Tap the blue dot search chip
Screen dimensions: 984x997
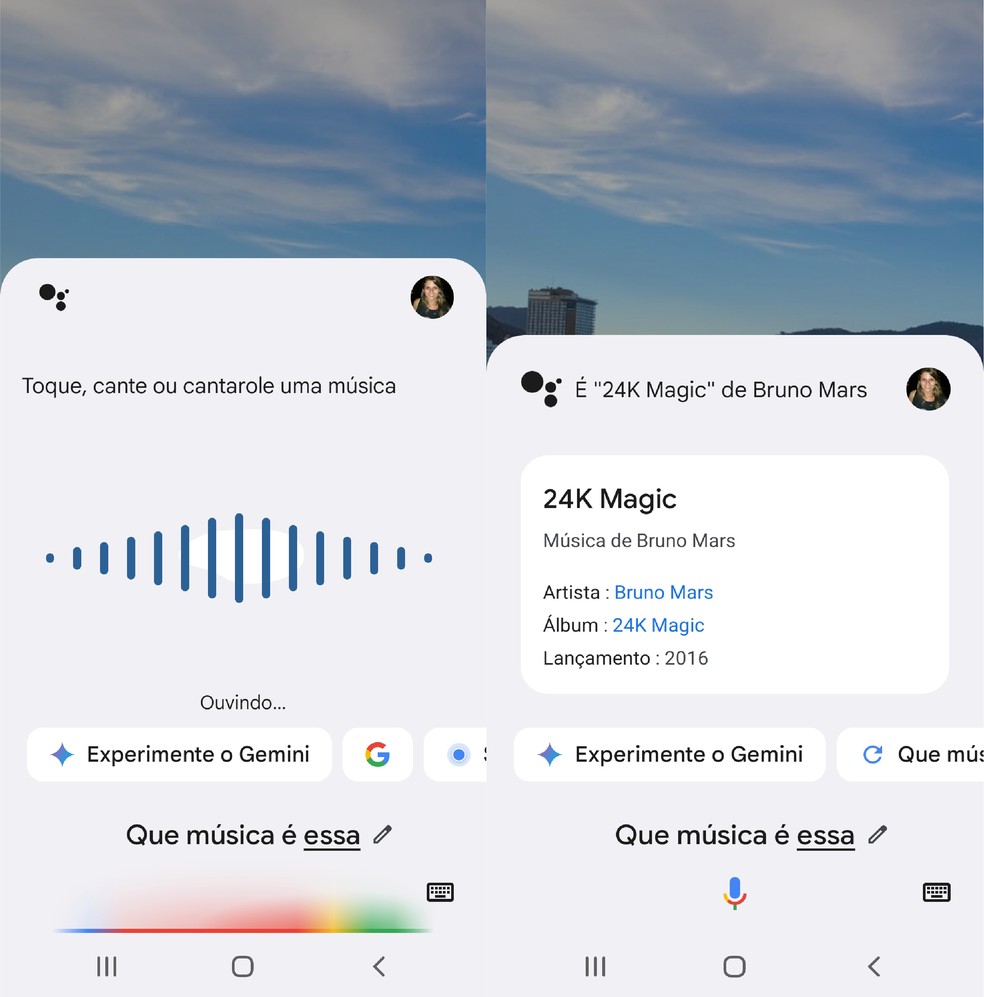click(460, 755)
